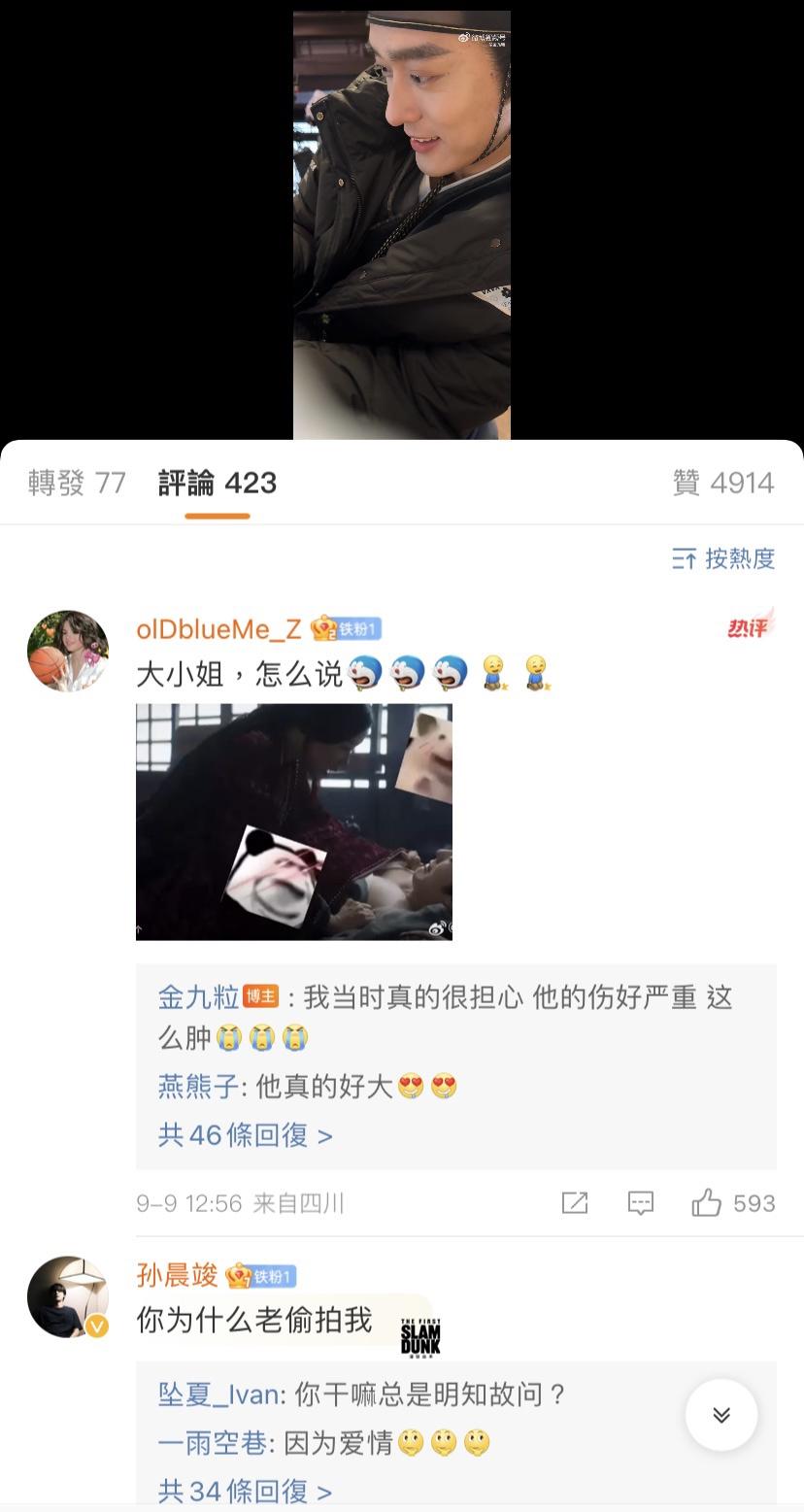This screenshot has height=1512, width=804.
Task: Share olDblueMe_Z's comment
Action: 575,1203
